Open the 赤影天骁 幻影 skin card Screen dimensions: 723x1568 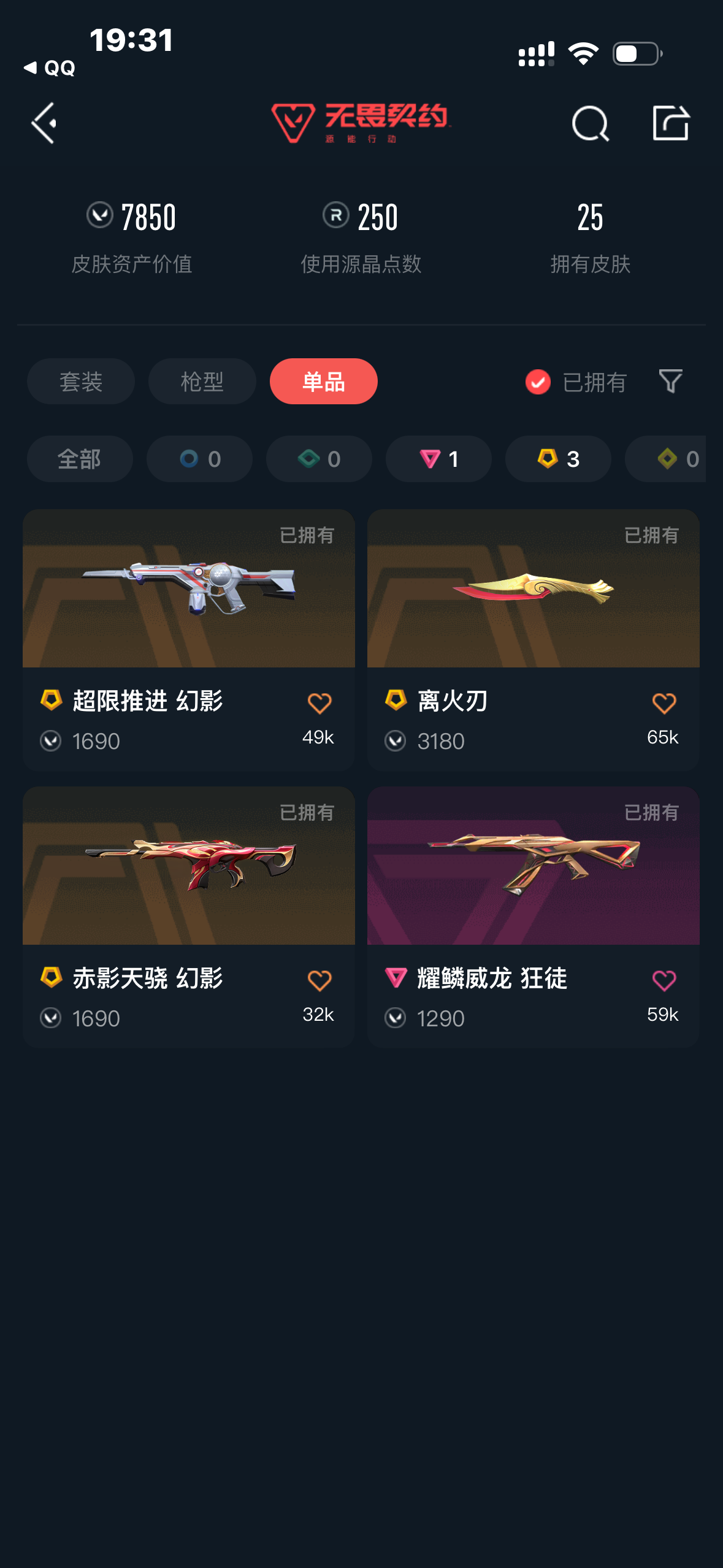(x=188, y=866)
